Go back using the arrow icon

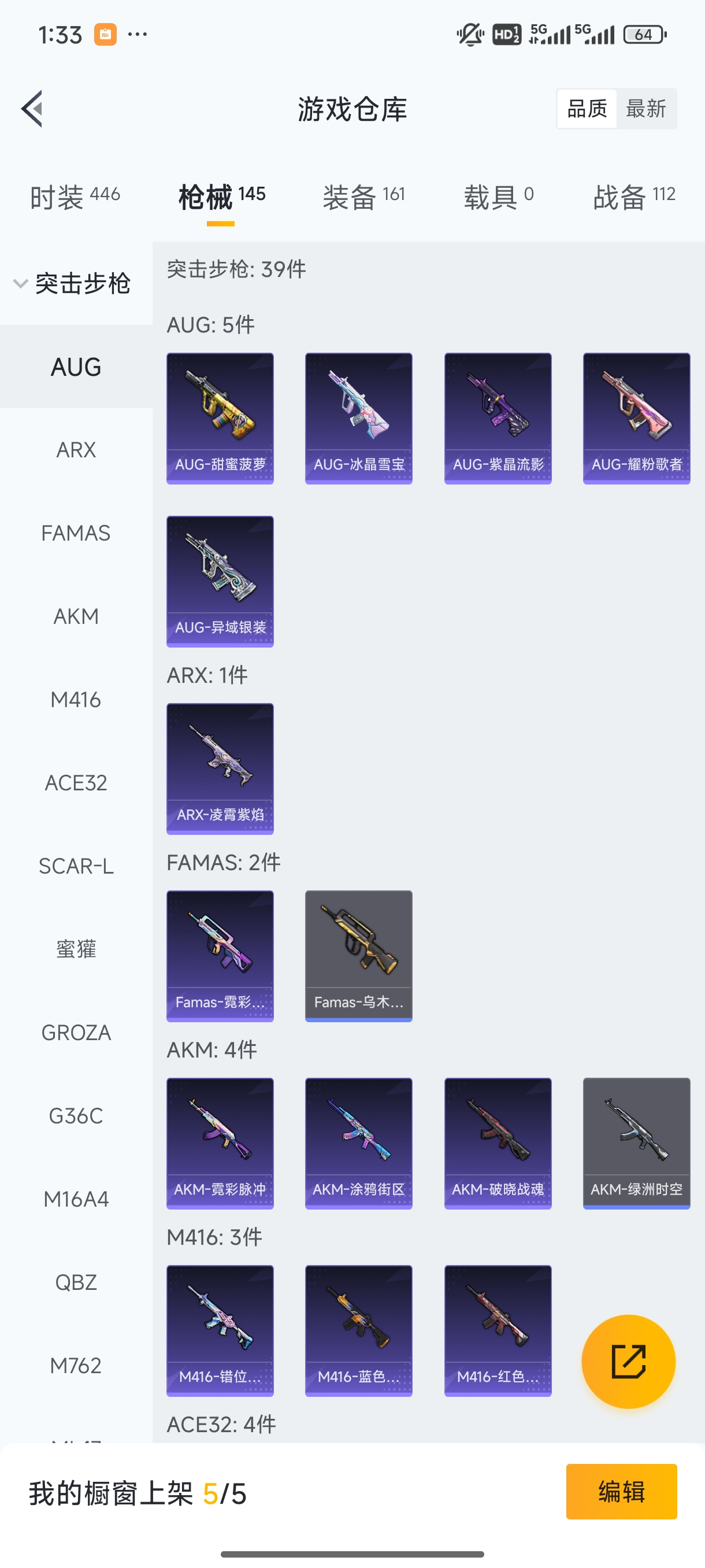click(x=32, y=109)
